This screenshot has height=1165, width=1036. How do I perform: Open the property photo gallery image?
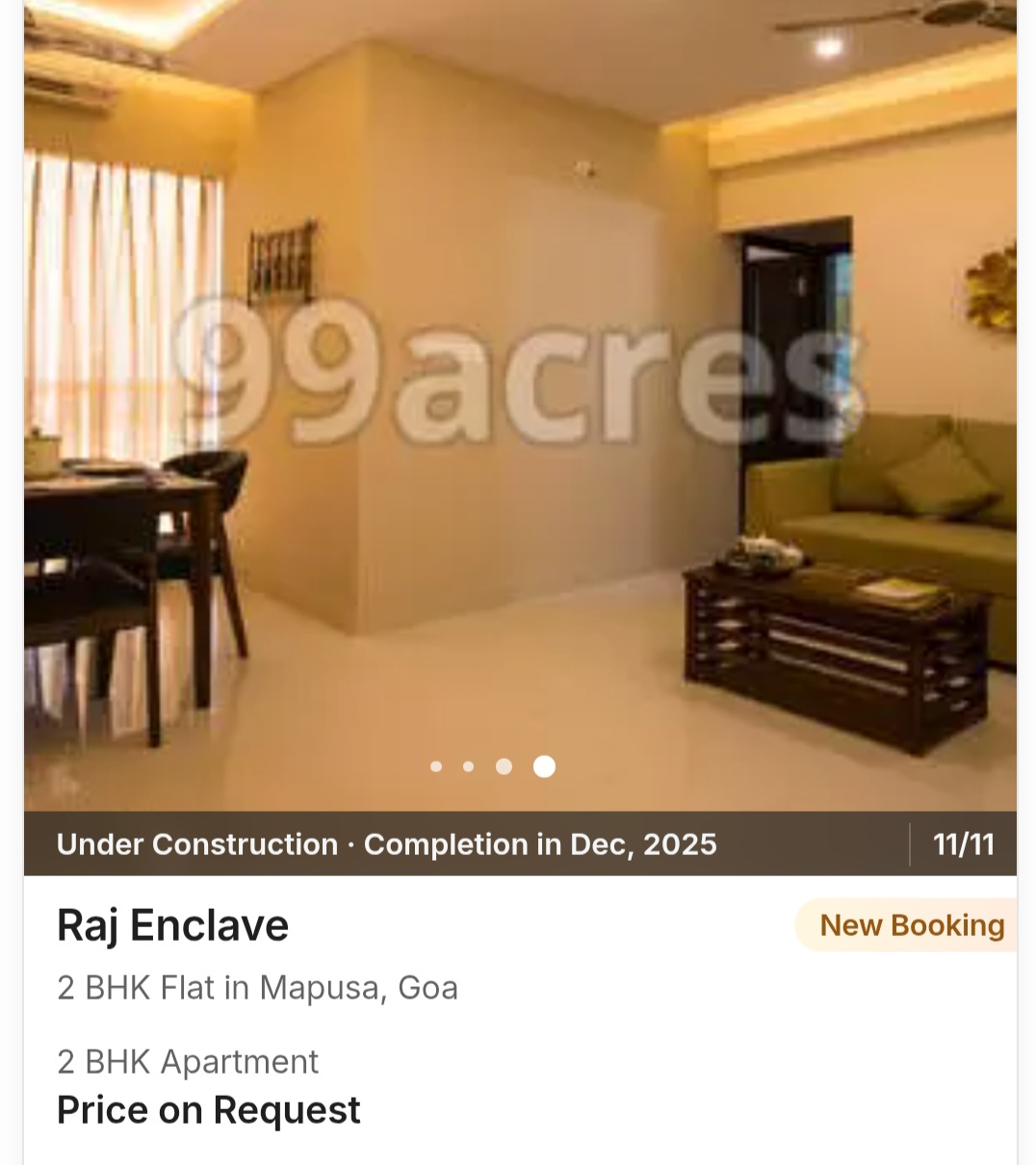click(x=518, y=404)
